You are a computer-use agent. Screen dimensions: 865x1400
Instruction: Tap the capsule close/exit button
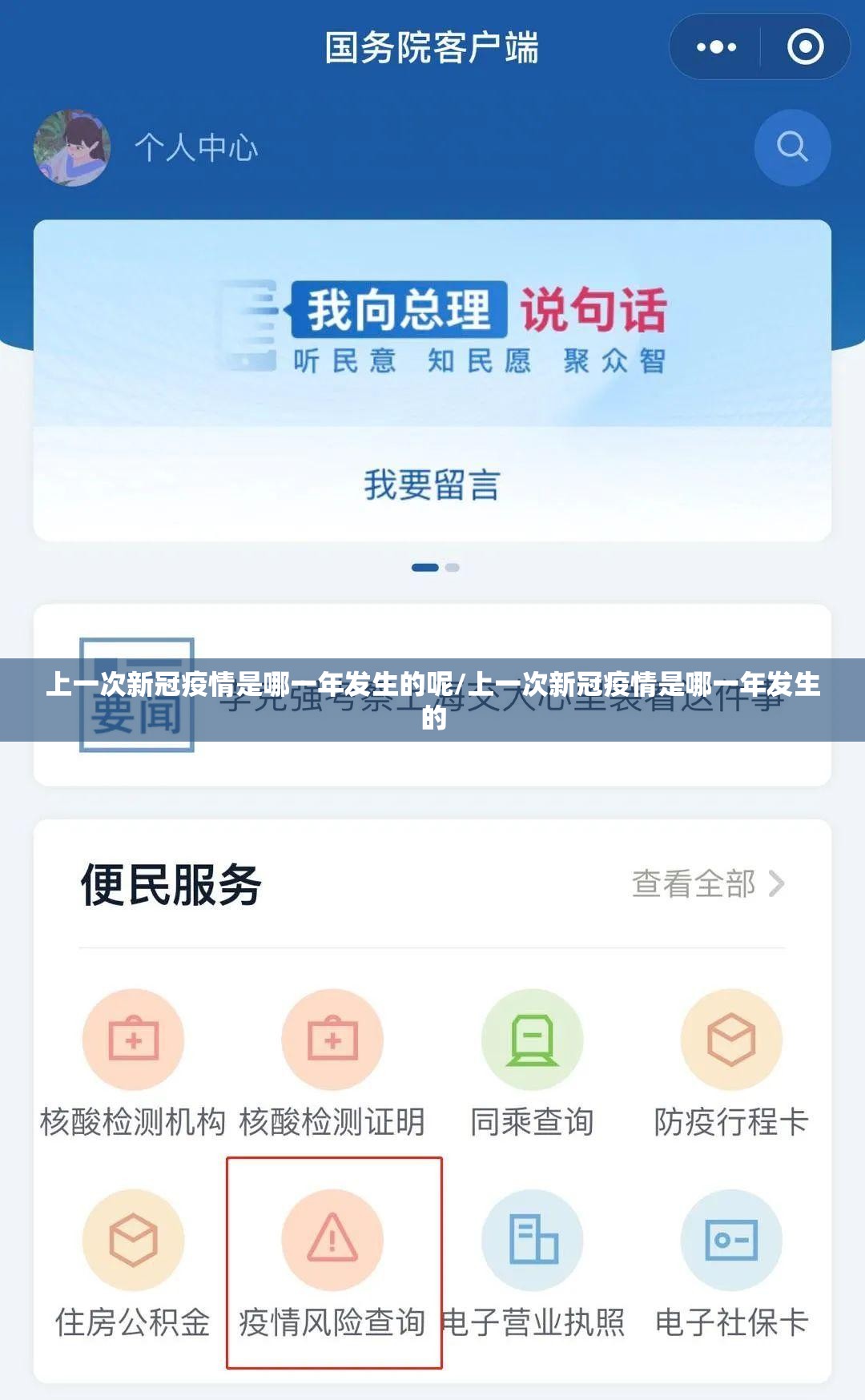pyautogui.click(x=807, y=46)
